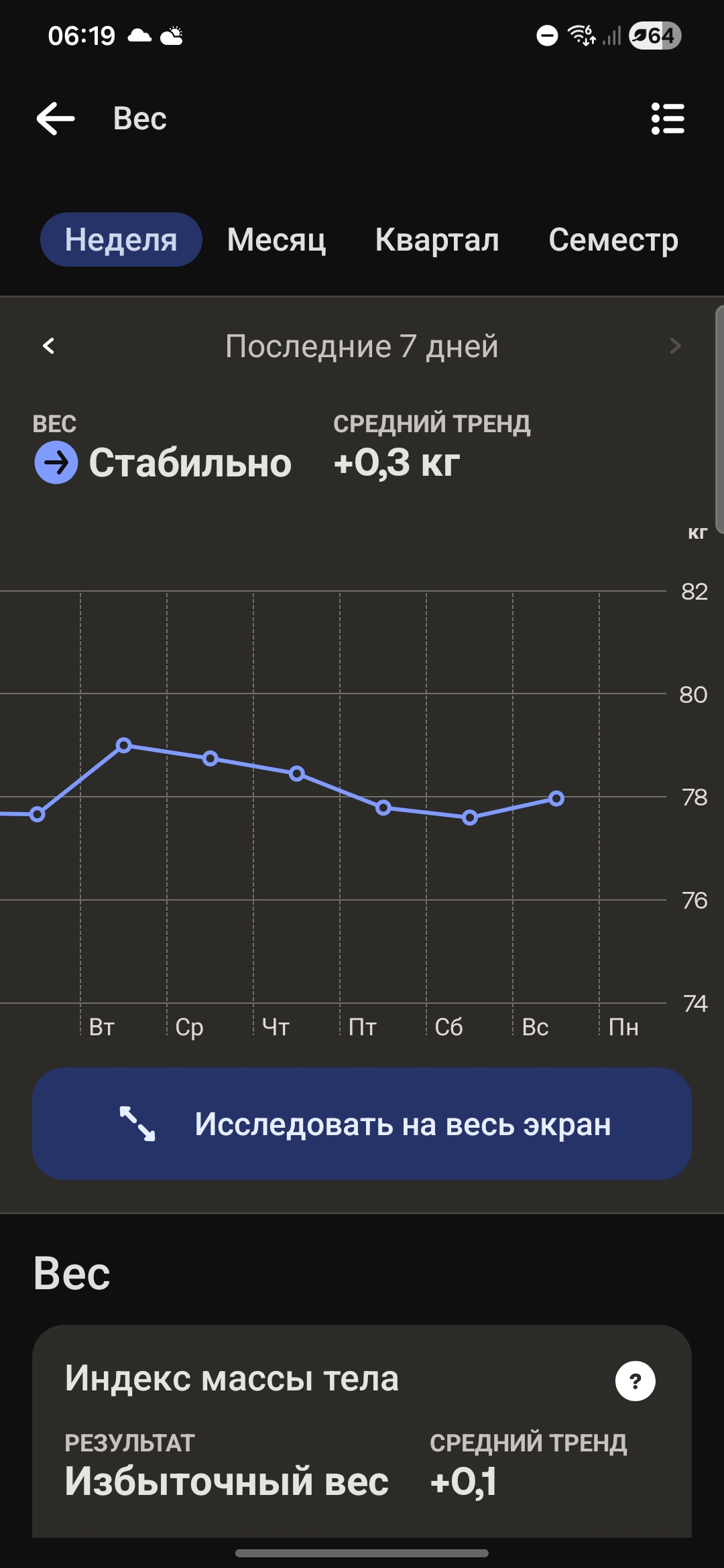Switch to the Квартал tab
Viewport: 724px width, 1568px height.
pyautogui.click(x=437, y=240)
